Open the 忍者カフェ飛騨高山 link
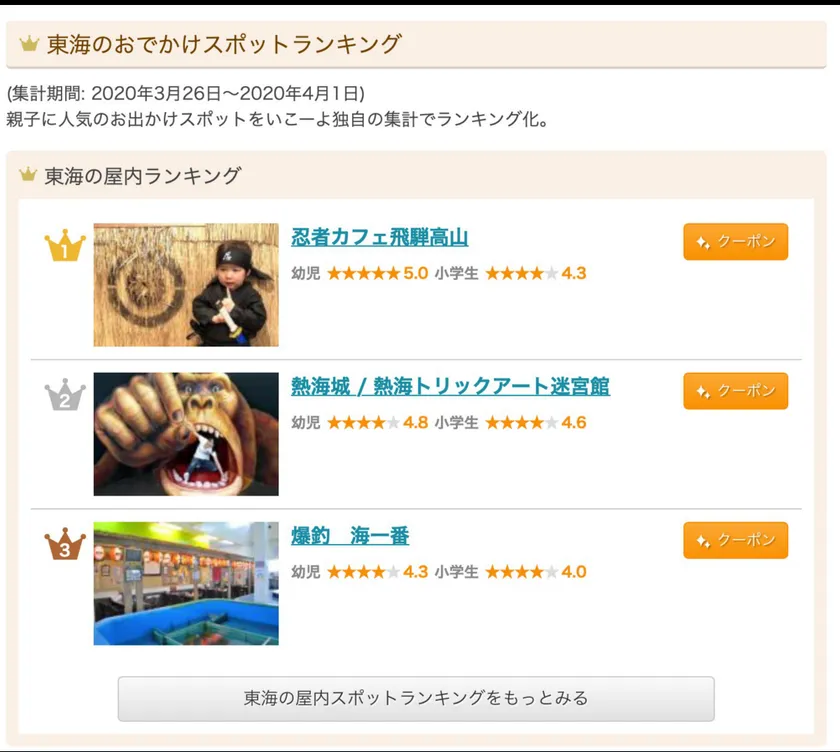 (379, 238)
